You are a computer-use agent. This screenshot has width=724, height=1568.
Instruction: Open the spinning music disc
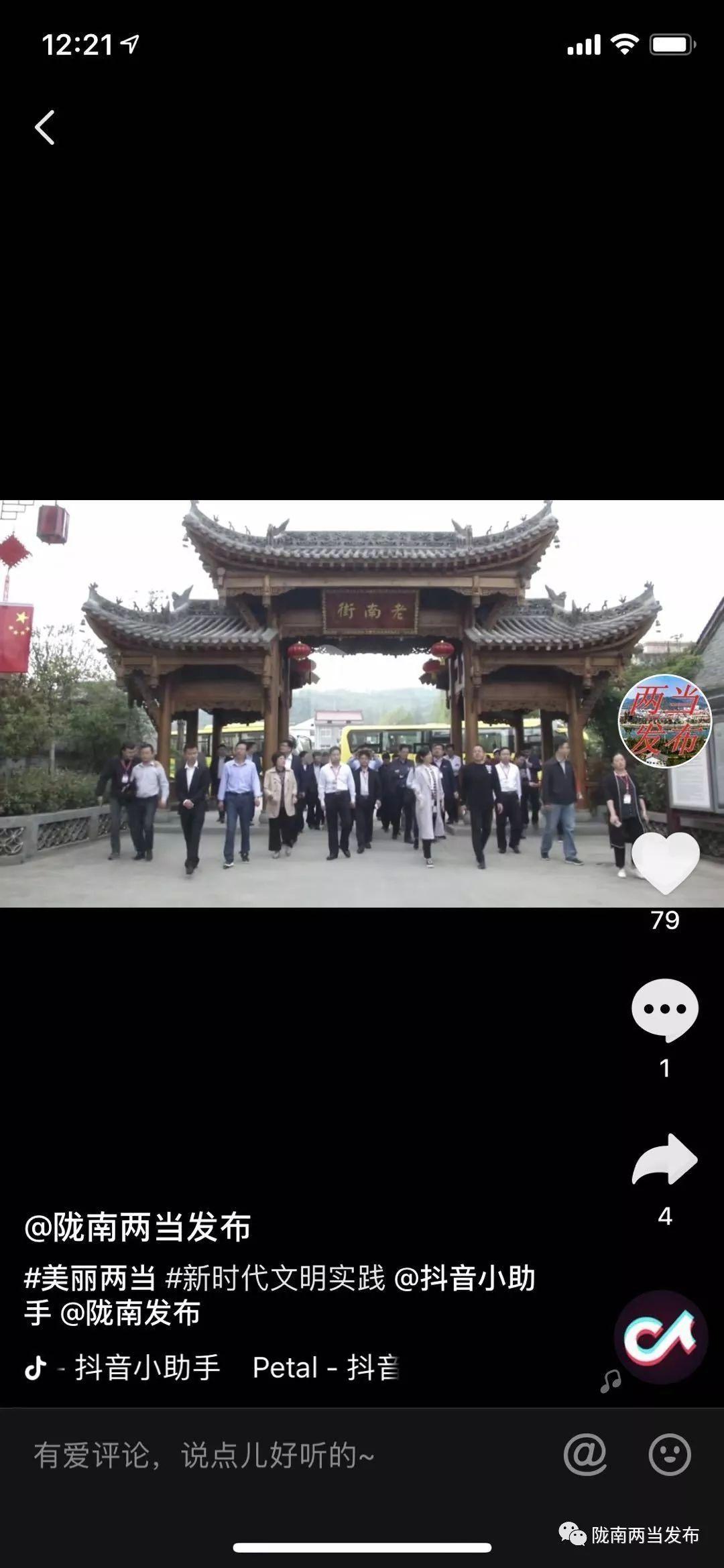point(660,1337)
